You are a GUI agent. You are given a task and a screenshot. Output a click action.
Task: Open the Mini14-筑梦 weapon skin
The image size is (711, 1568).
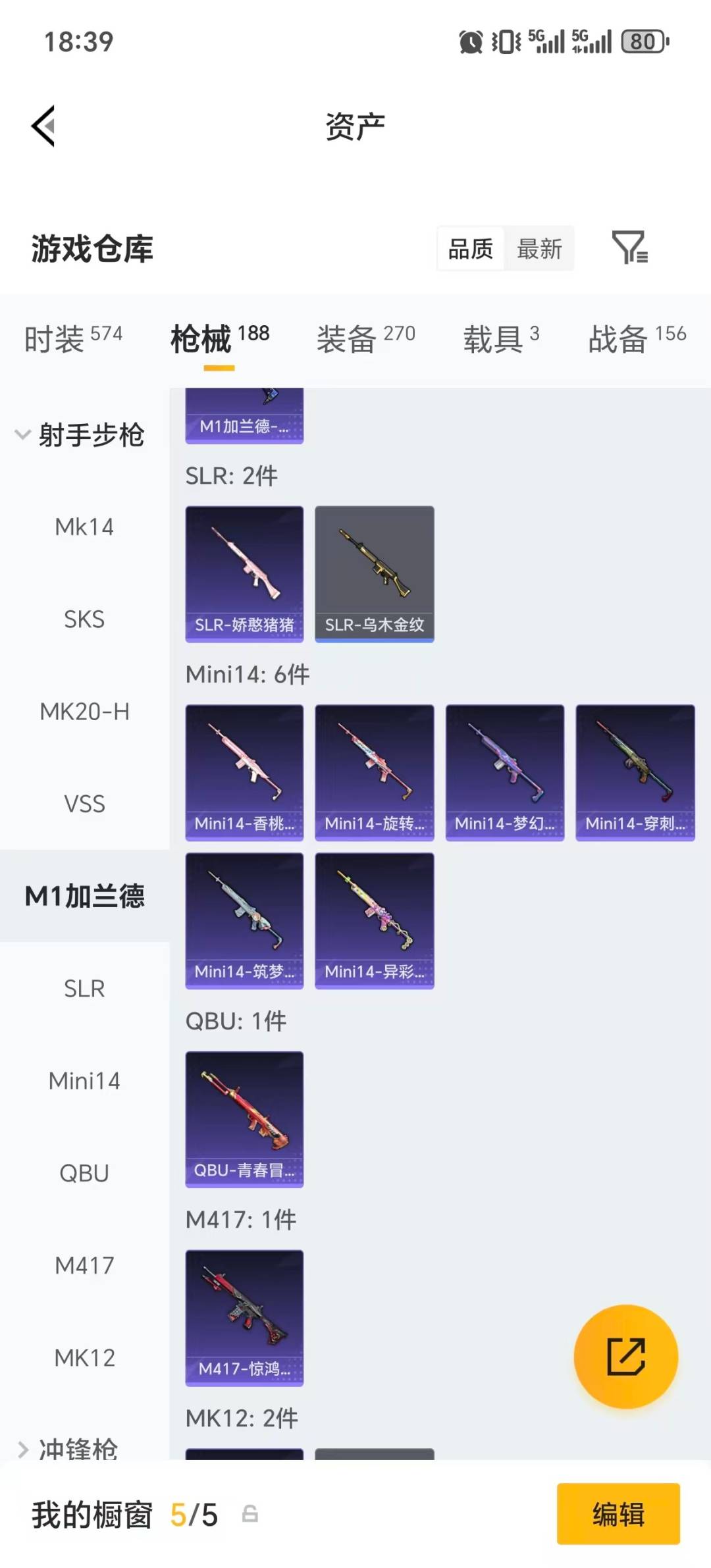244,920
